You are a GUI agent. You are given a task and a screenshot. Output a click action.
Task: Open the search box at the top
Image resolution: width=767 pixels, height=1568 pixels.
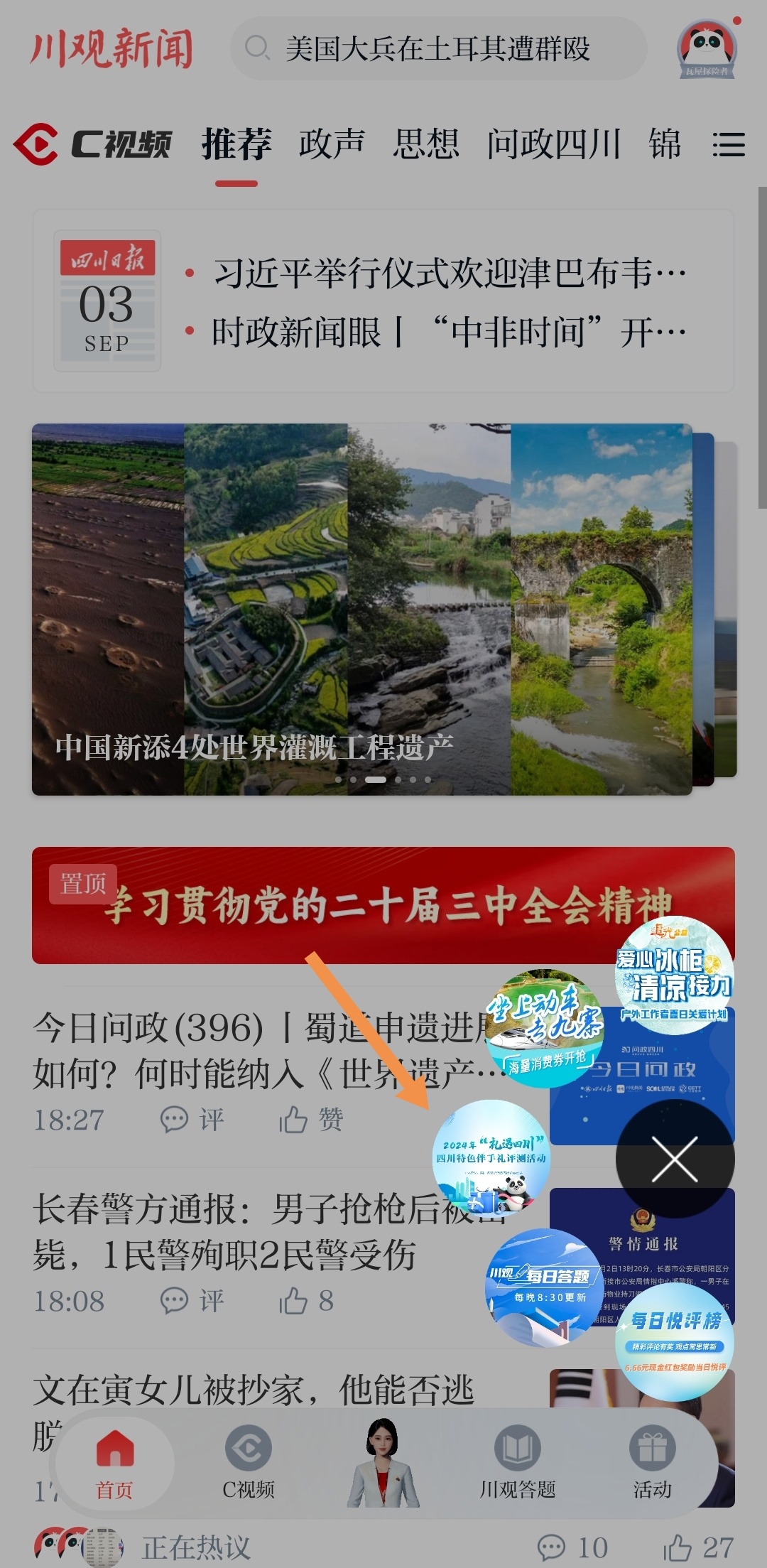pos(437,48)
